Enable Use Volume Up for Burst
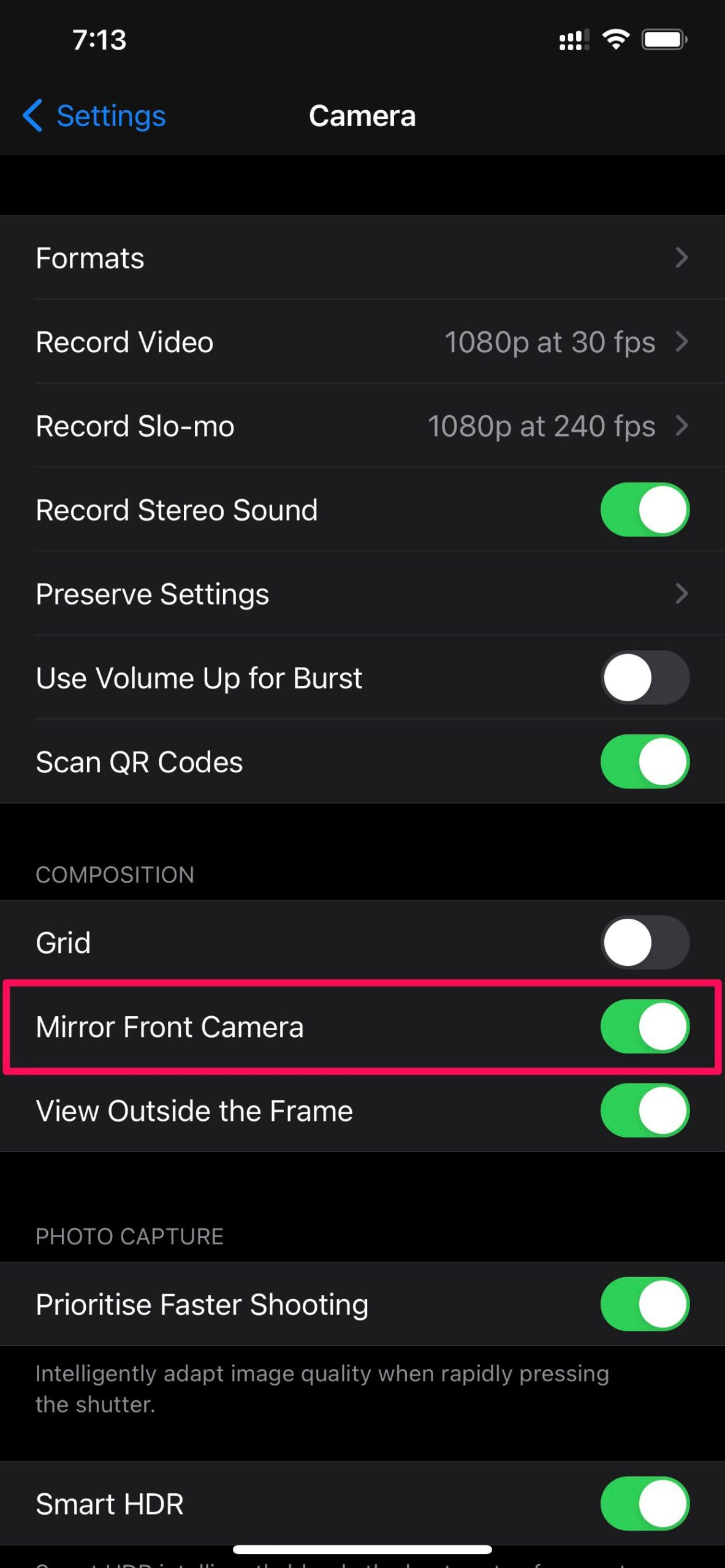 [x=644, y=677]
